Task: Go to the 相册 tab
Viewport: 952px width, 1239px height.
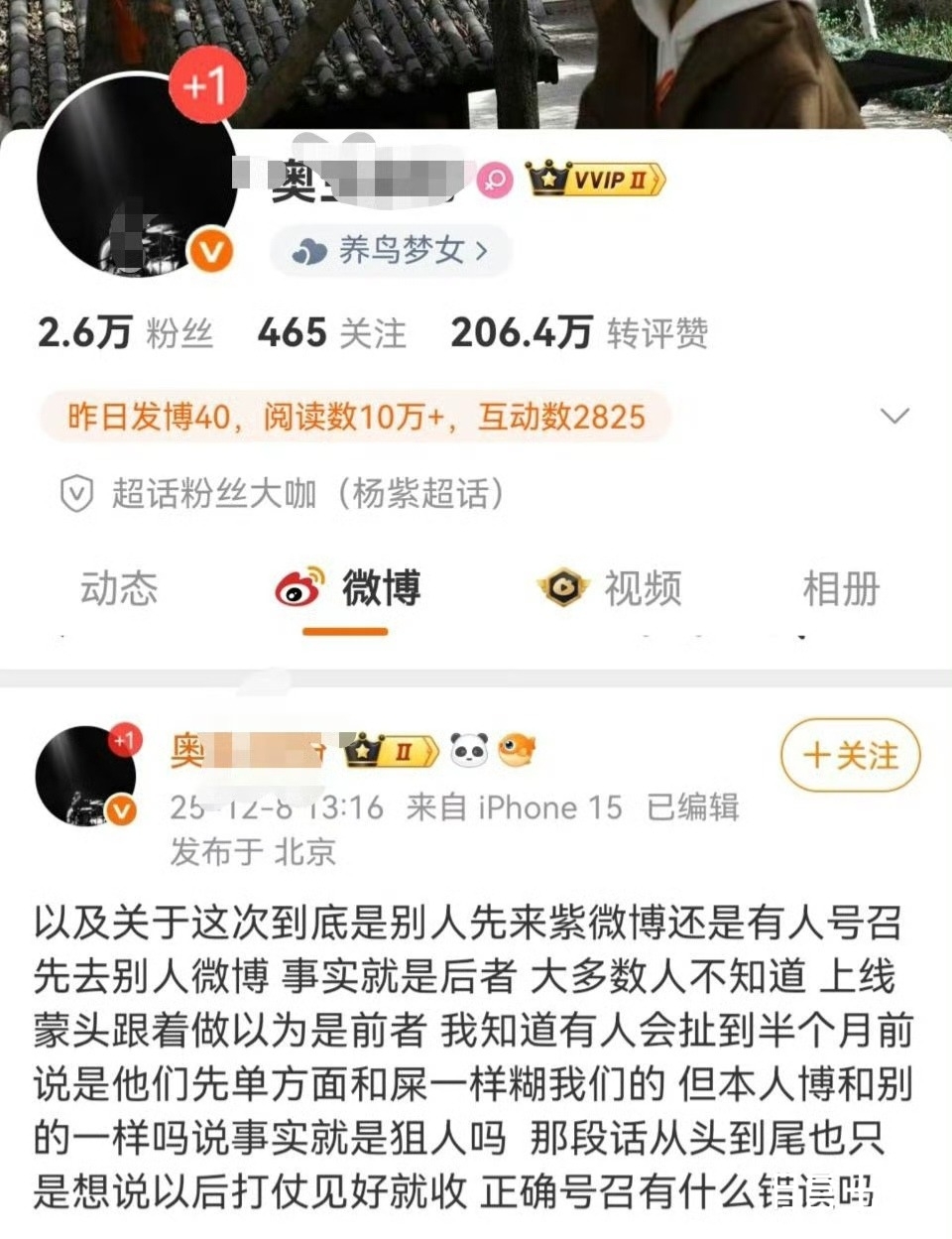Action: 841,588
